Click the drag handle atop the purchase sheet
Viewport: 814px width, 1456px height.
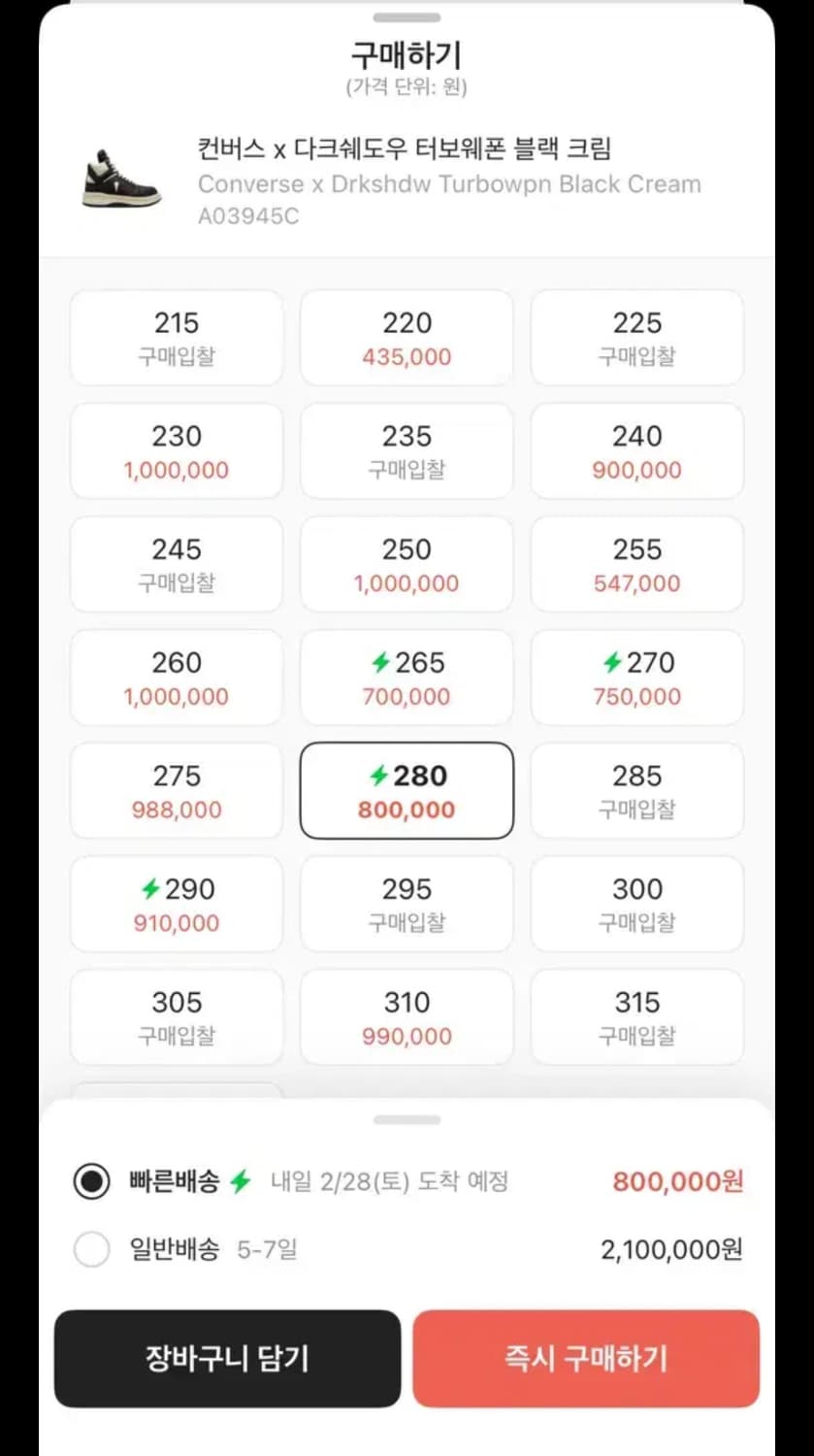click(407, 16)
